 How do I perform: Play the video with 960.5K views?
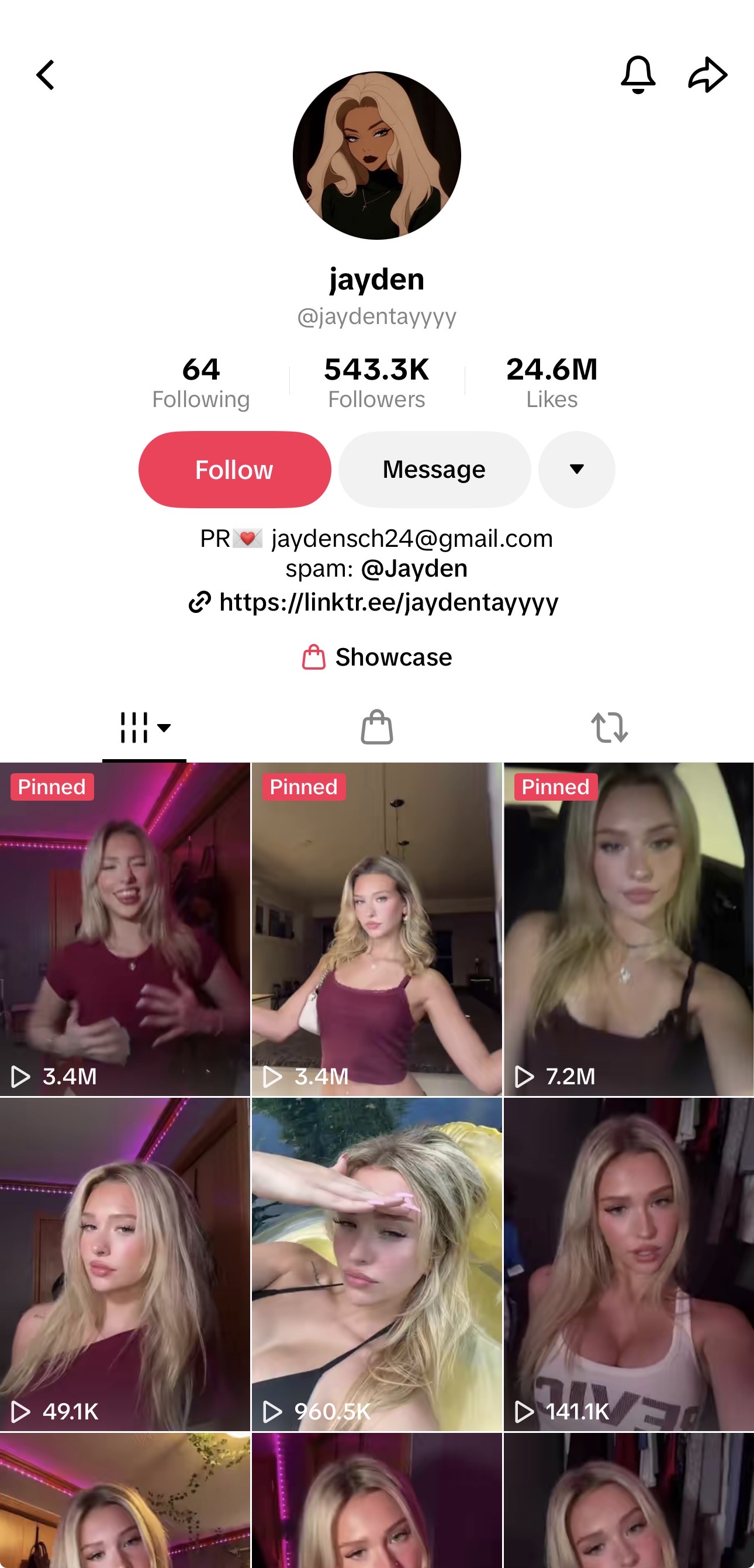pyautogui.click(x=376, y=1264)
